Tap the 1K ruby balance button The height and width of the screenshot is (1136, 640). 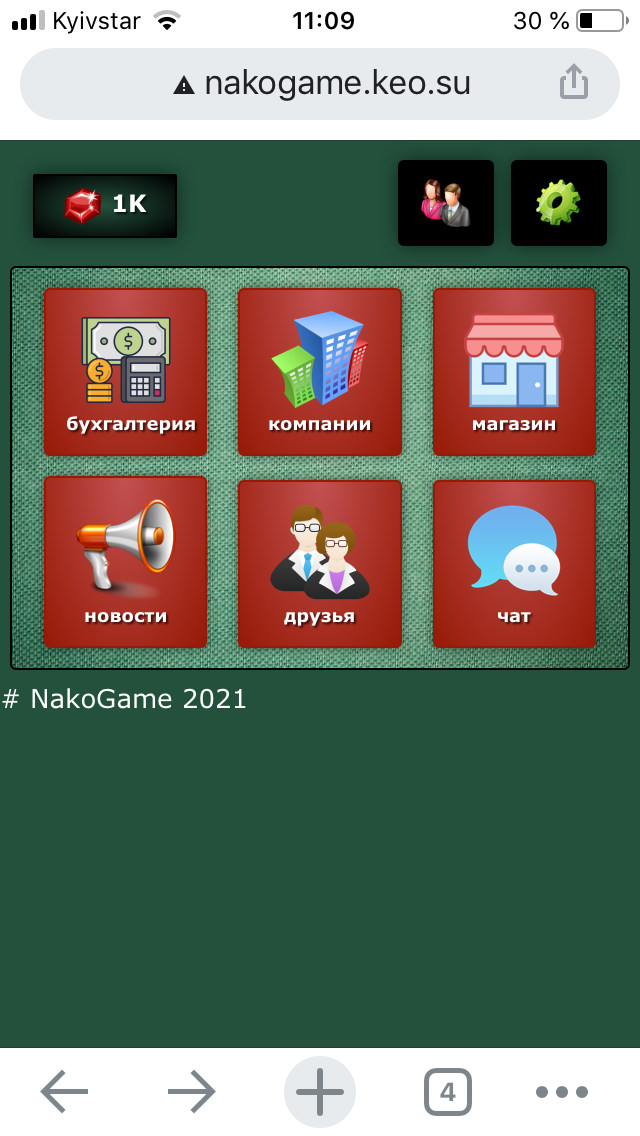tap(105, 205)
